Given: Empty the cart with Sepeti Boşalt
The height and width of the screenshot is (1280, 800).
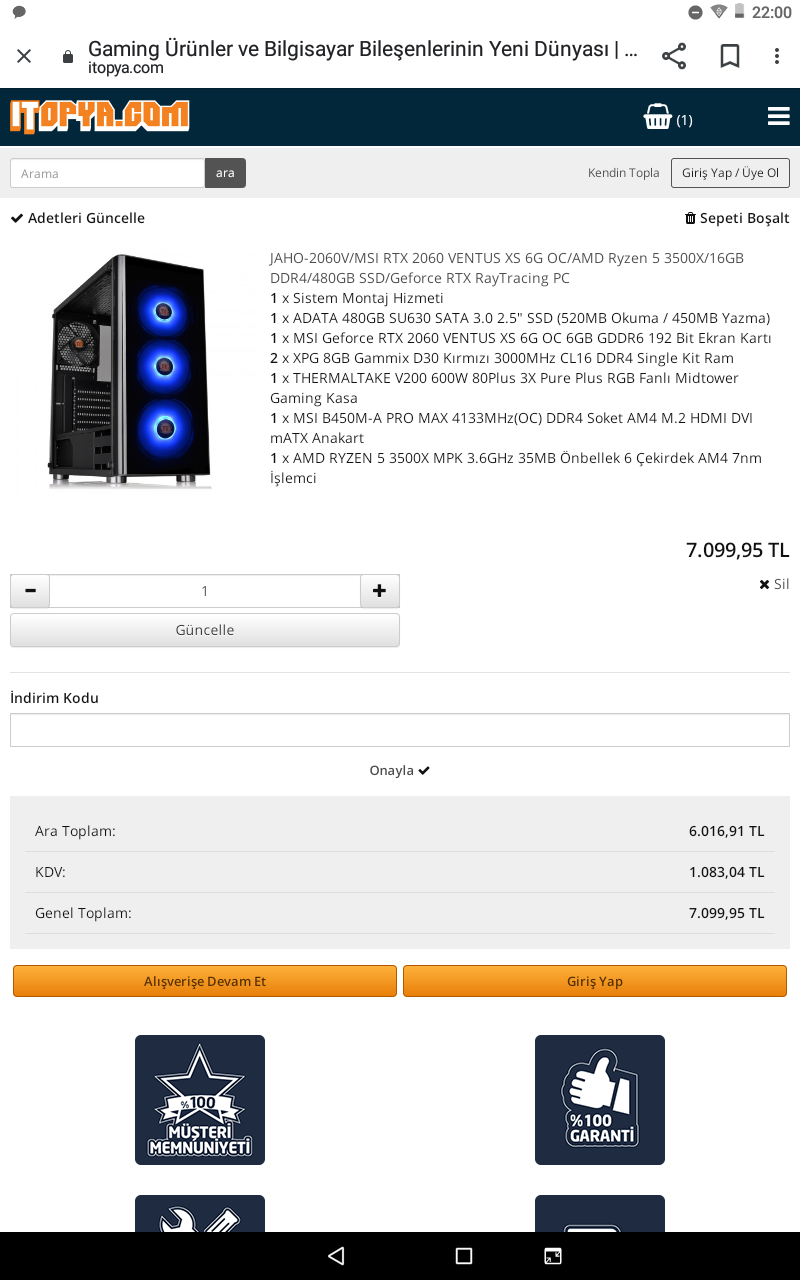Looking at the screenshot, I should (x=737, y=218).
